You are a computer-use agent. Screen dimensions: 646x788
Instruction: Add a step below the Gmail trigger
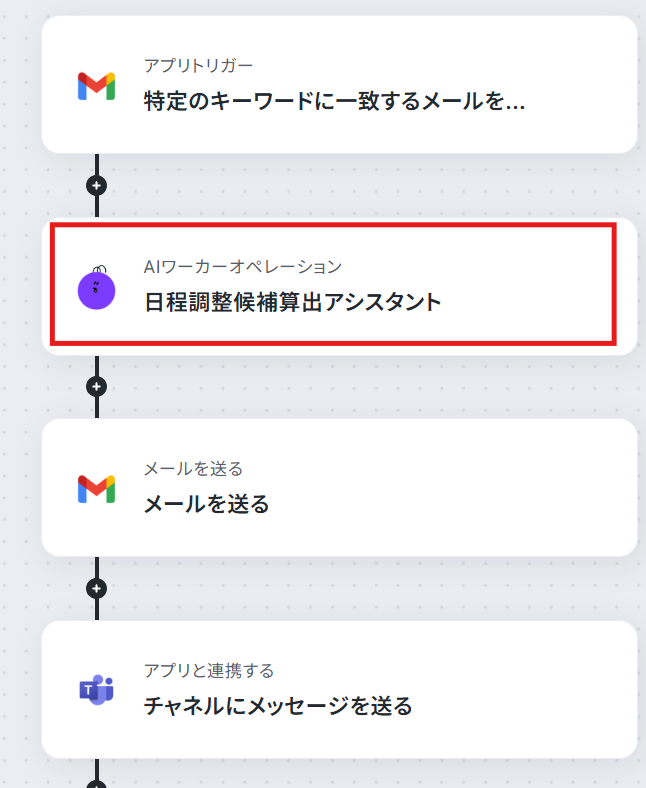click(x=97, y=185)
